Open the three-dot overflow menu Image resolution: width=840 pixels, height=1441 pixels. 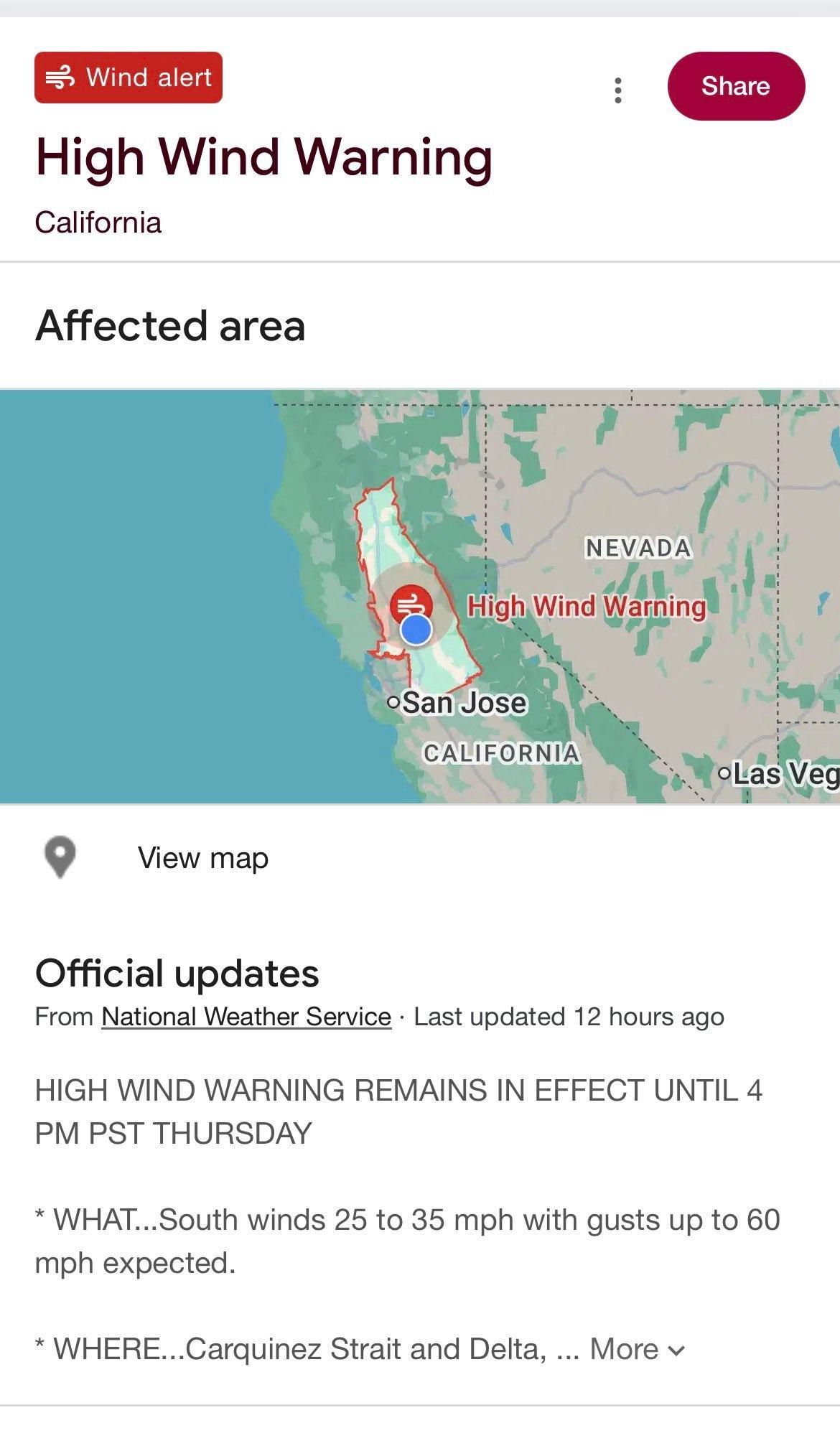click(617, 90)
